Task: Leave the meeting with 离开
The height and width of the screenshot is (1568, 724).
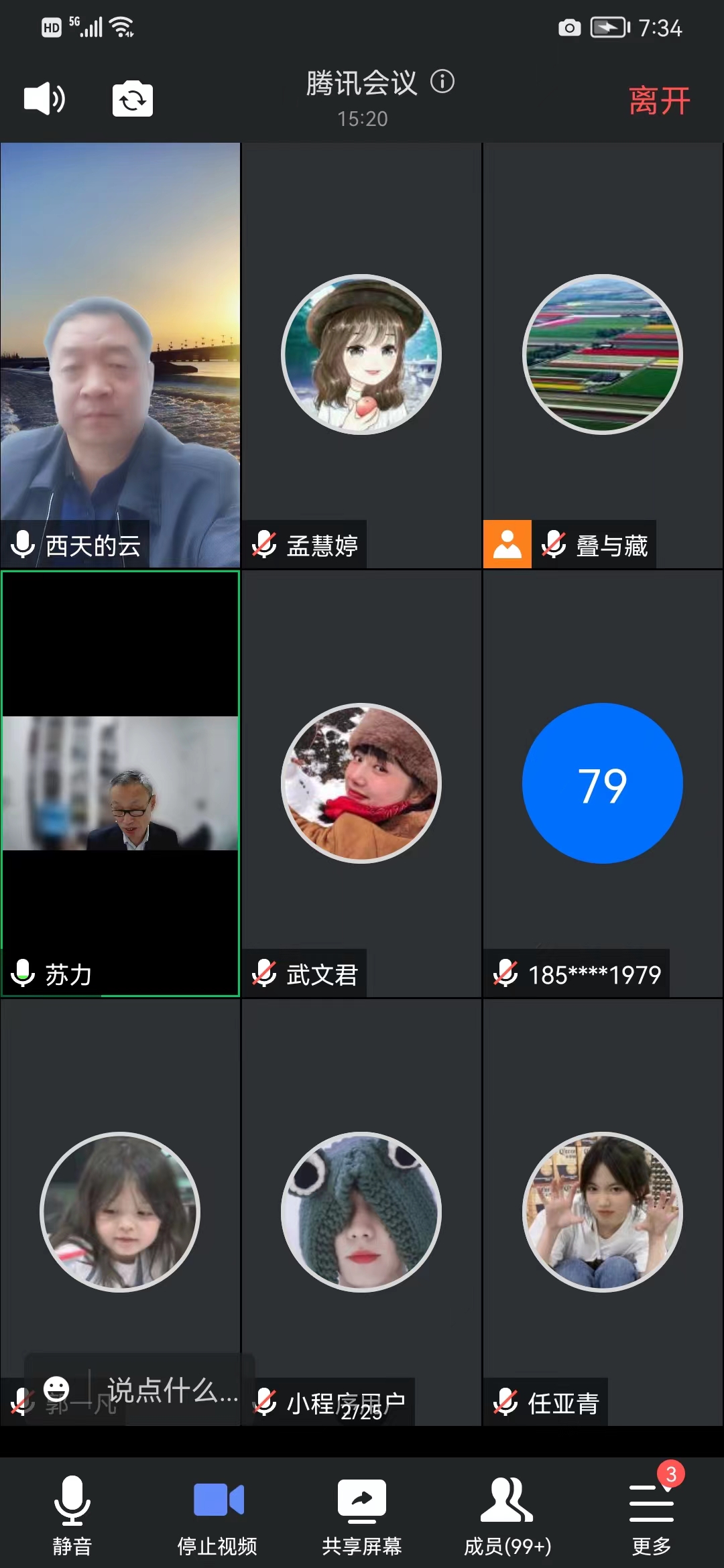Action: pyautogui.click(x=659, y=101)
